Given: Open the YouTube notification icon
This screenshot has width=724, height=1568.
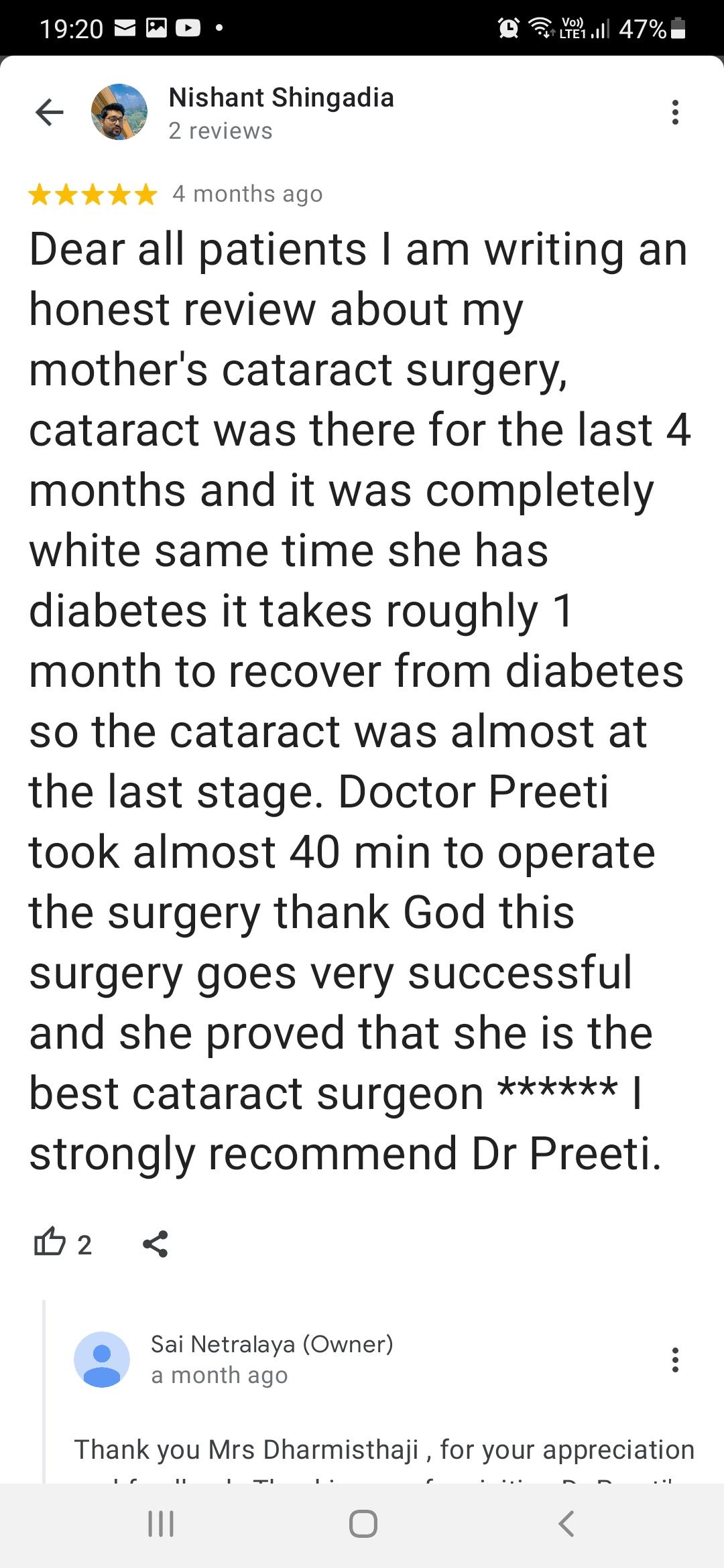Looking at the screenshot, I should click(x=188, y=28).
